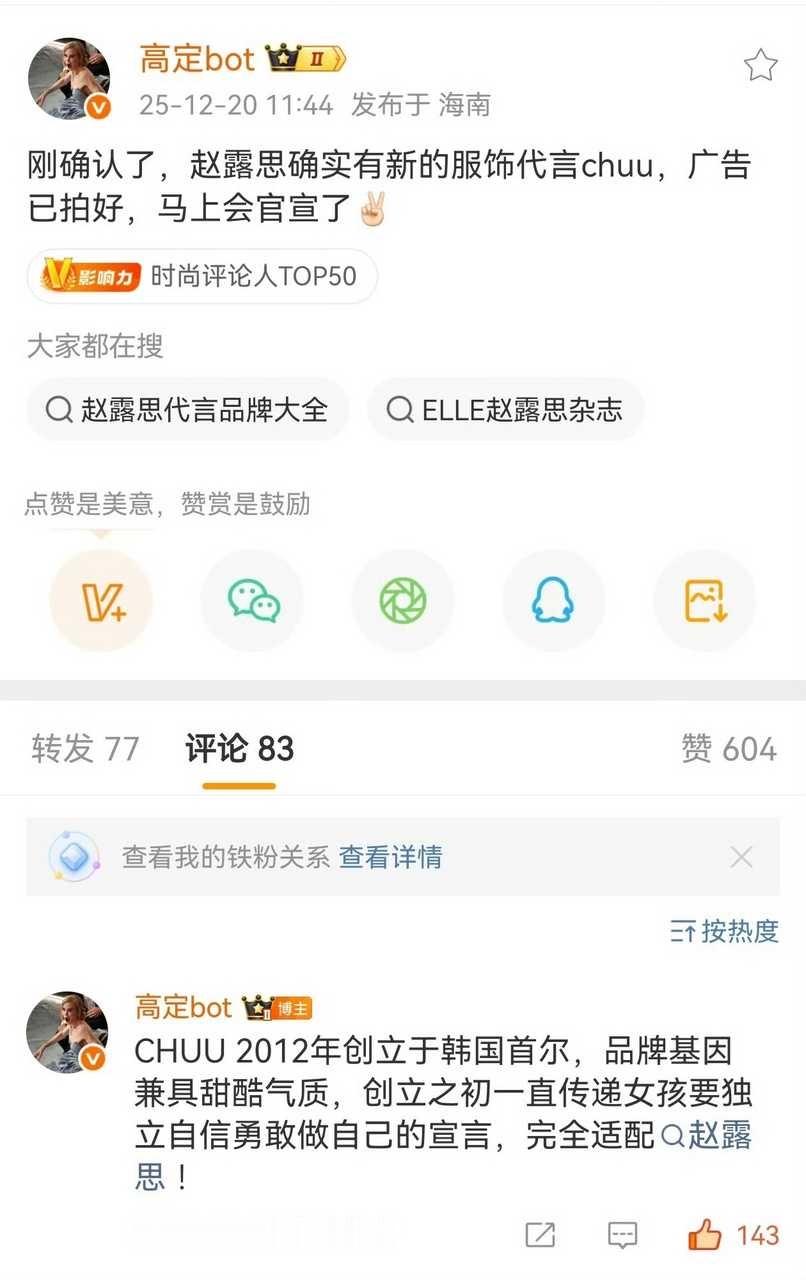Viewport: 806px width, 1280px height.
Task: Save the post as an image
Action: coord(704,599)
